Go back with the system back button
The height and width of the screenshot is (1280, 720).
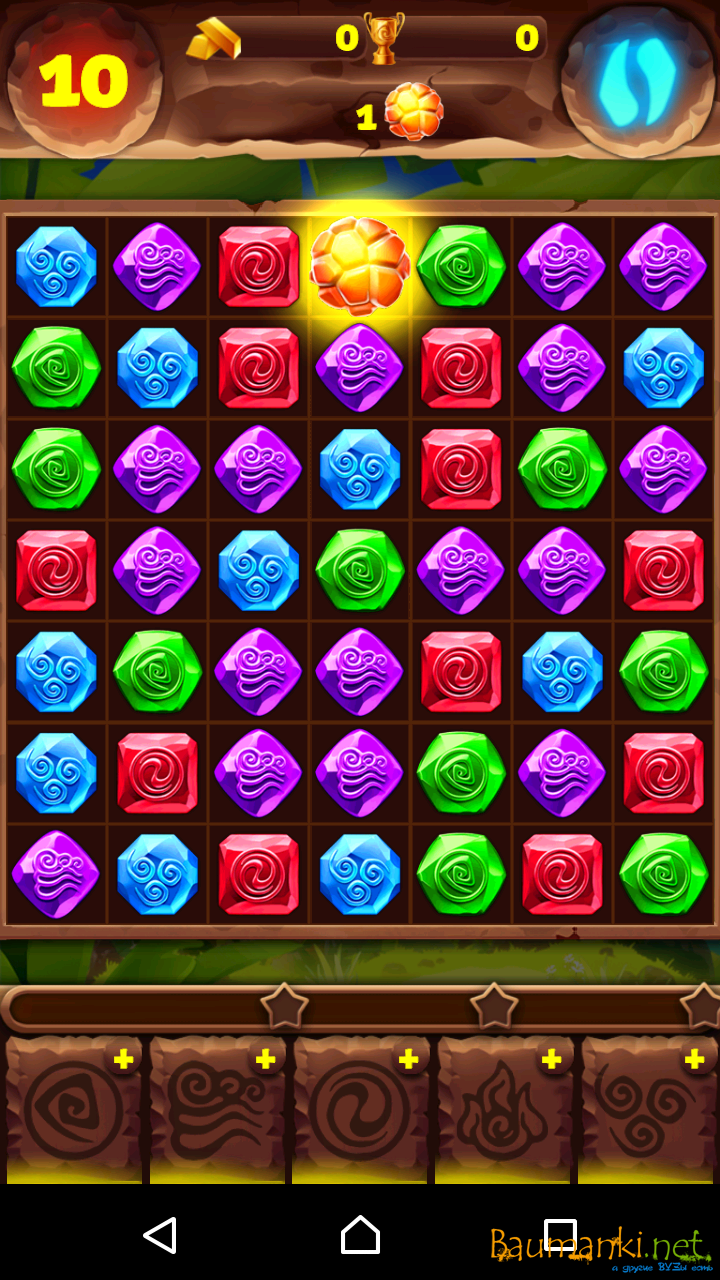(160, 1235)
